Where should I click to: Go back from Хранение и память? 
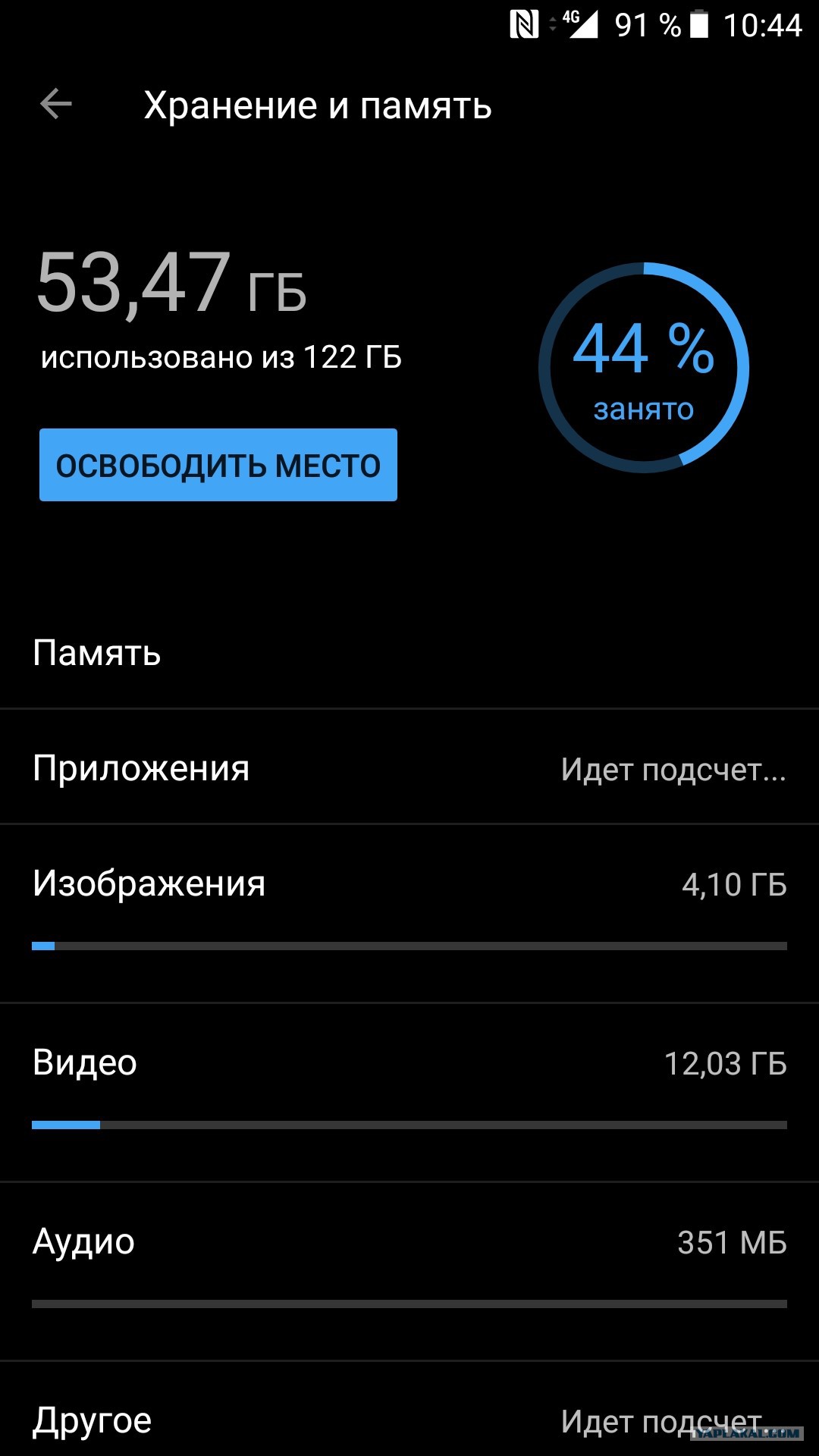tap(55, 104)
